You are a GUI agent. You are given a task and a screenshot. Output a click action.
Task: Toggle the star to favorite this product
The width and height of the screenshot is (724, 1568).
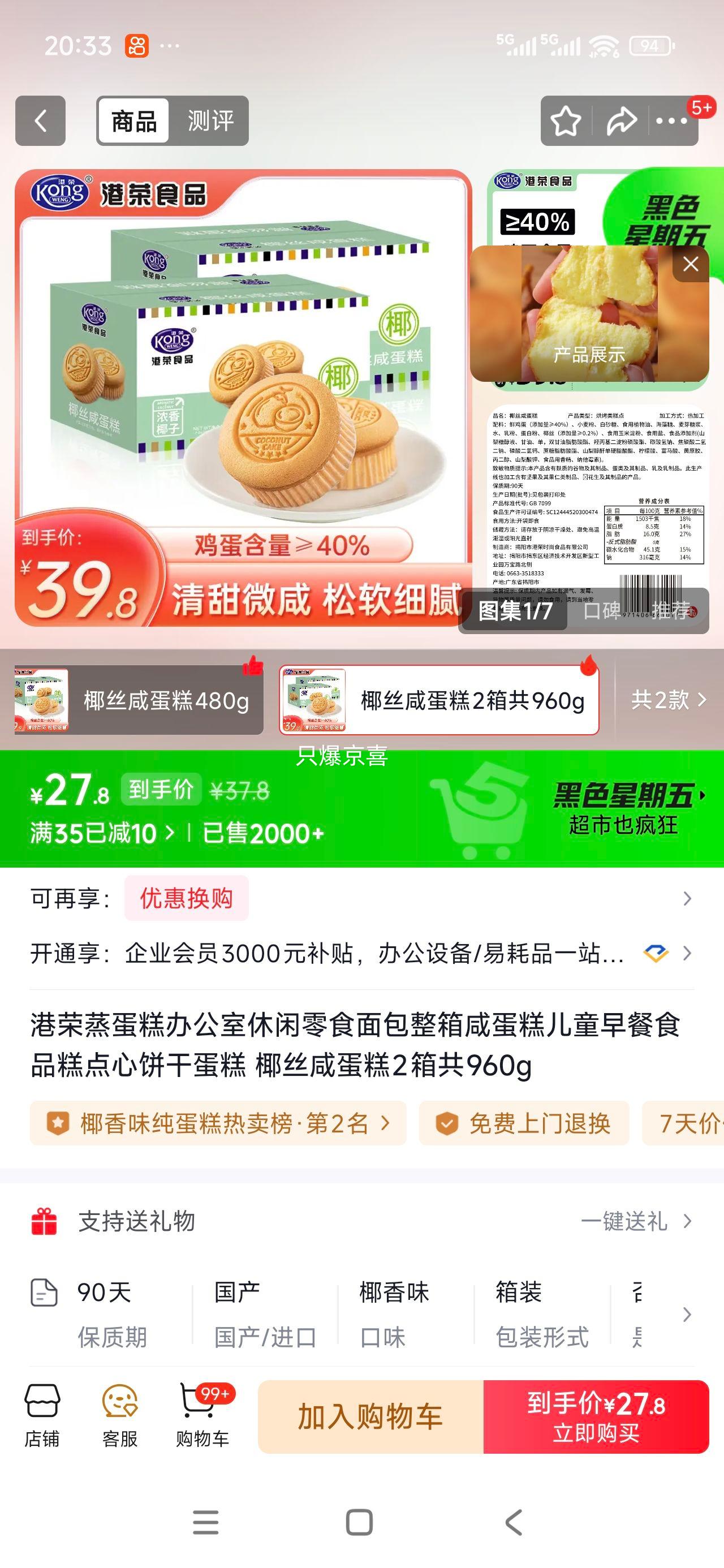pos(566,121)
